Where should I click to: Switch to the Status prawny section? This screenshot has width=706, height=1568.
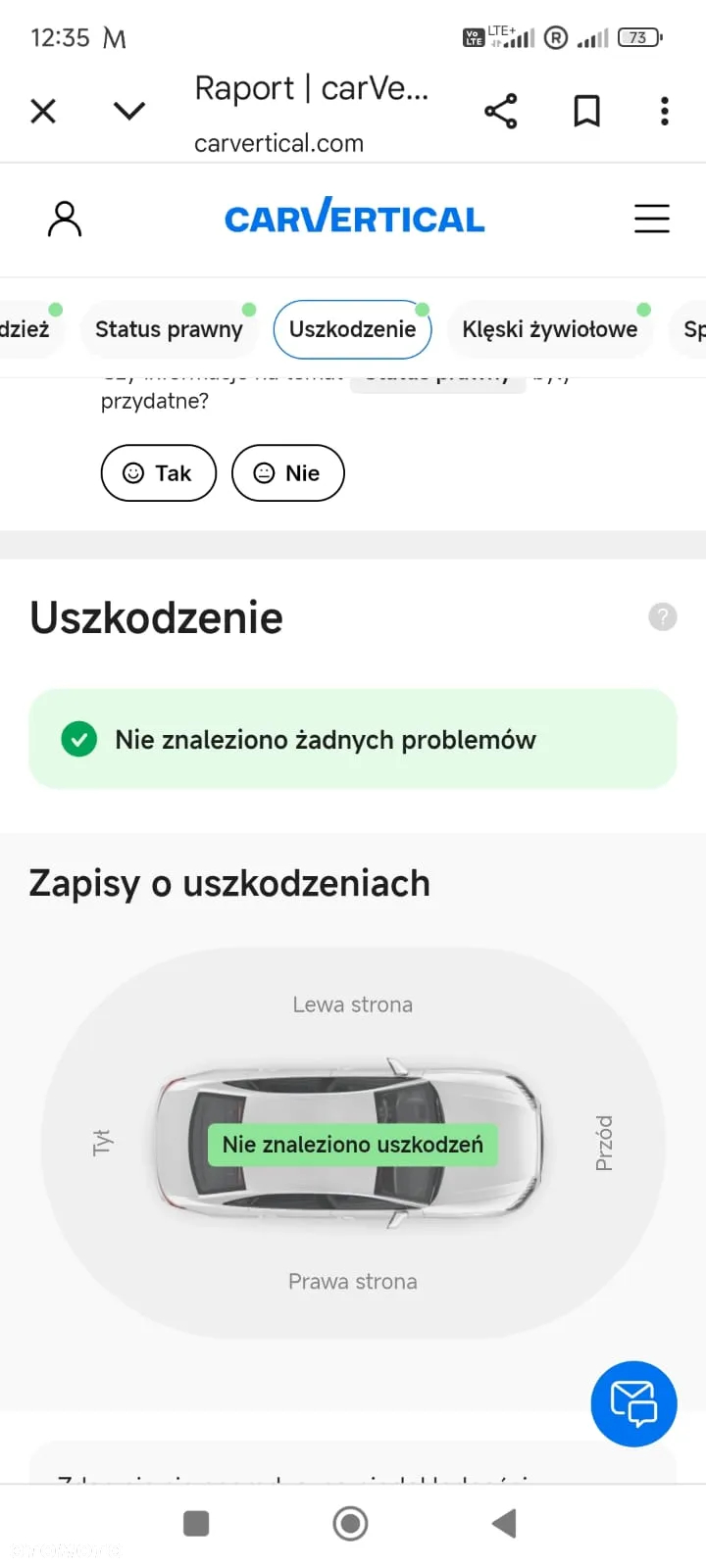(x=169, y=329)
